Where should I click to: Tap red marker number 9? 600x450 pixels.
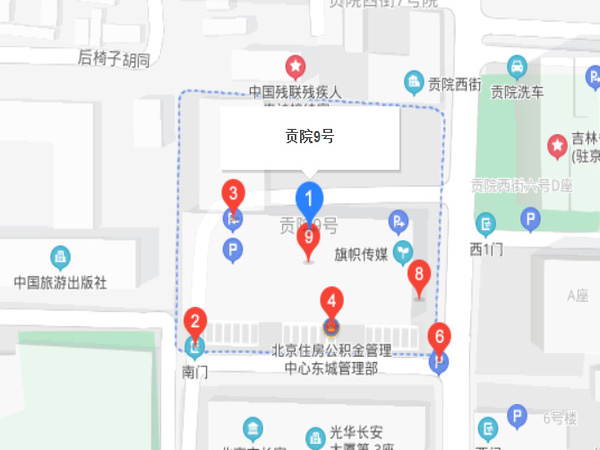pyautogui.click(x=309, y=238)
